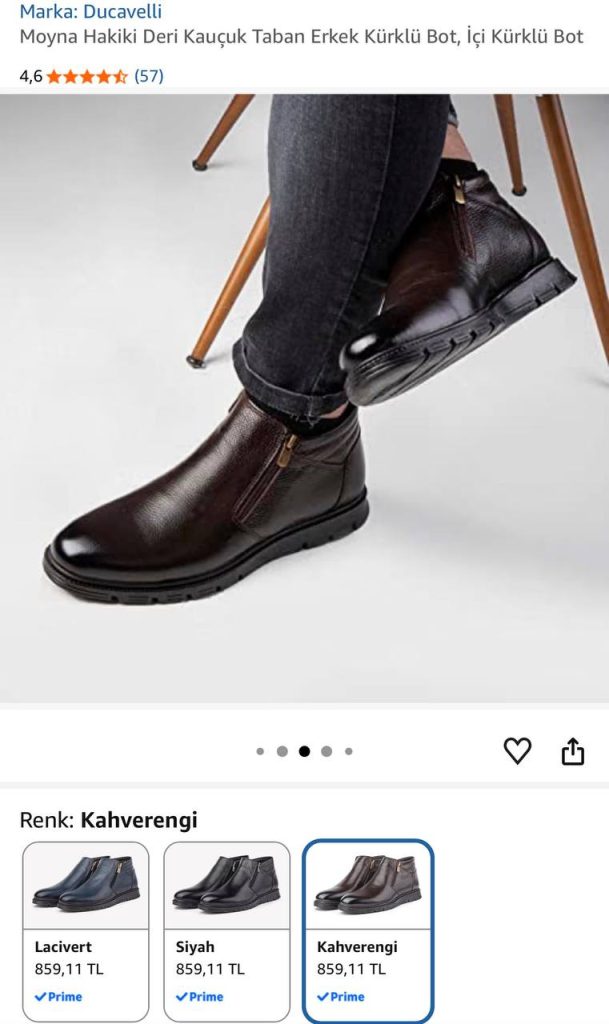Viewport: 609px width, 1024px height.
Task: Pick the Kahverengi color variant
Action: tap(368, 931)
